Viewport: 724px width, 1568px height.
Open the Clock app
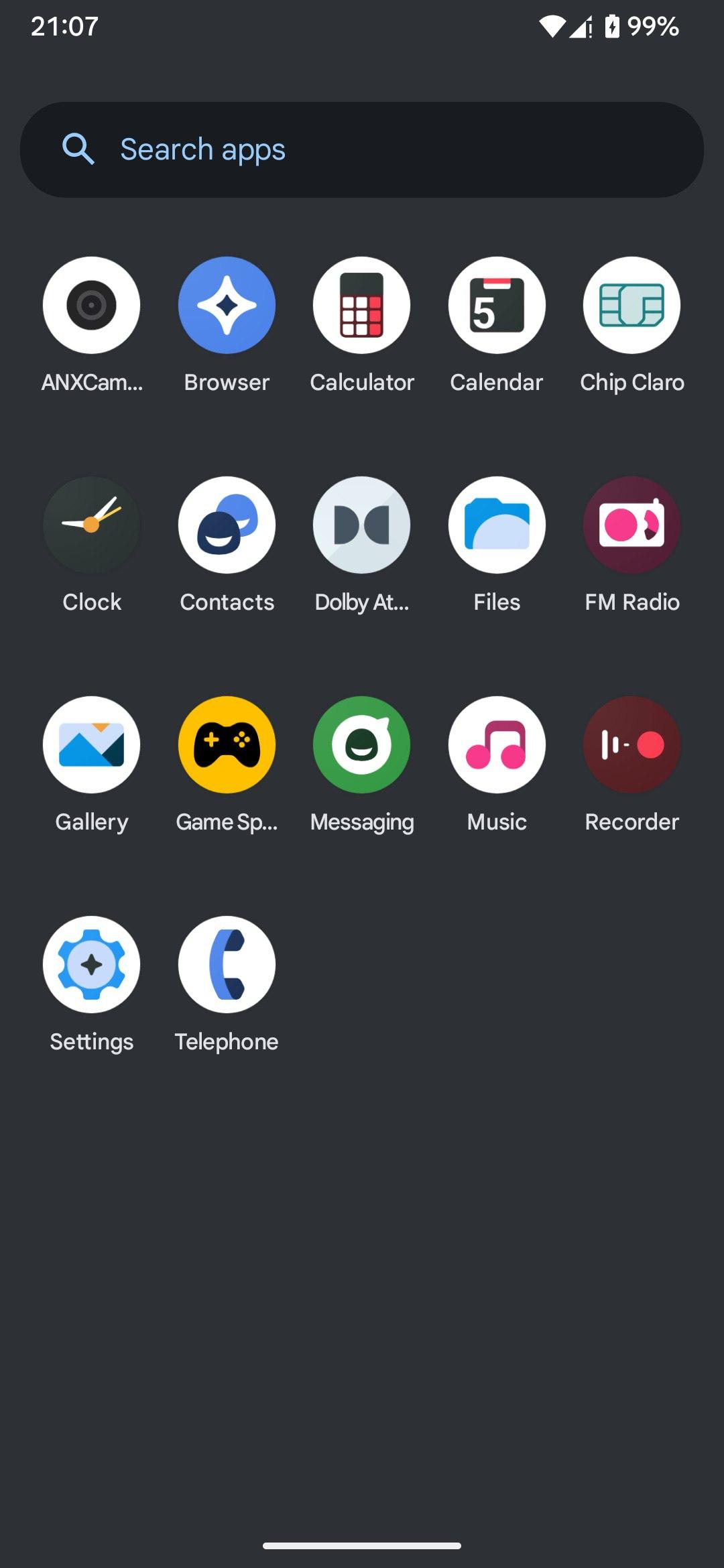pos(92,525)
